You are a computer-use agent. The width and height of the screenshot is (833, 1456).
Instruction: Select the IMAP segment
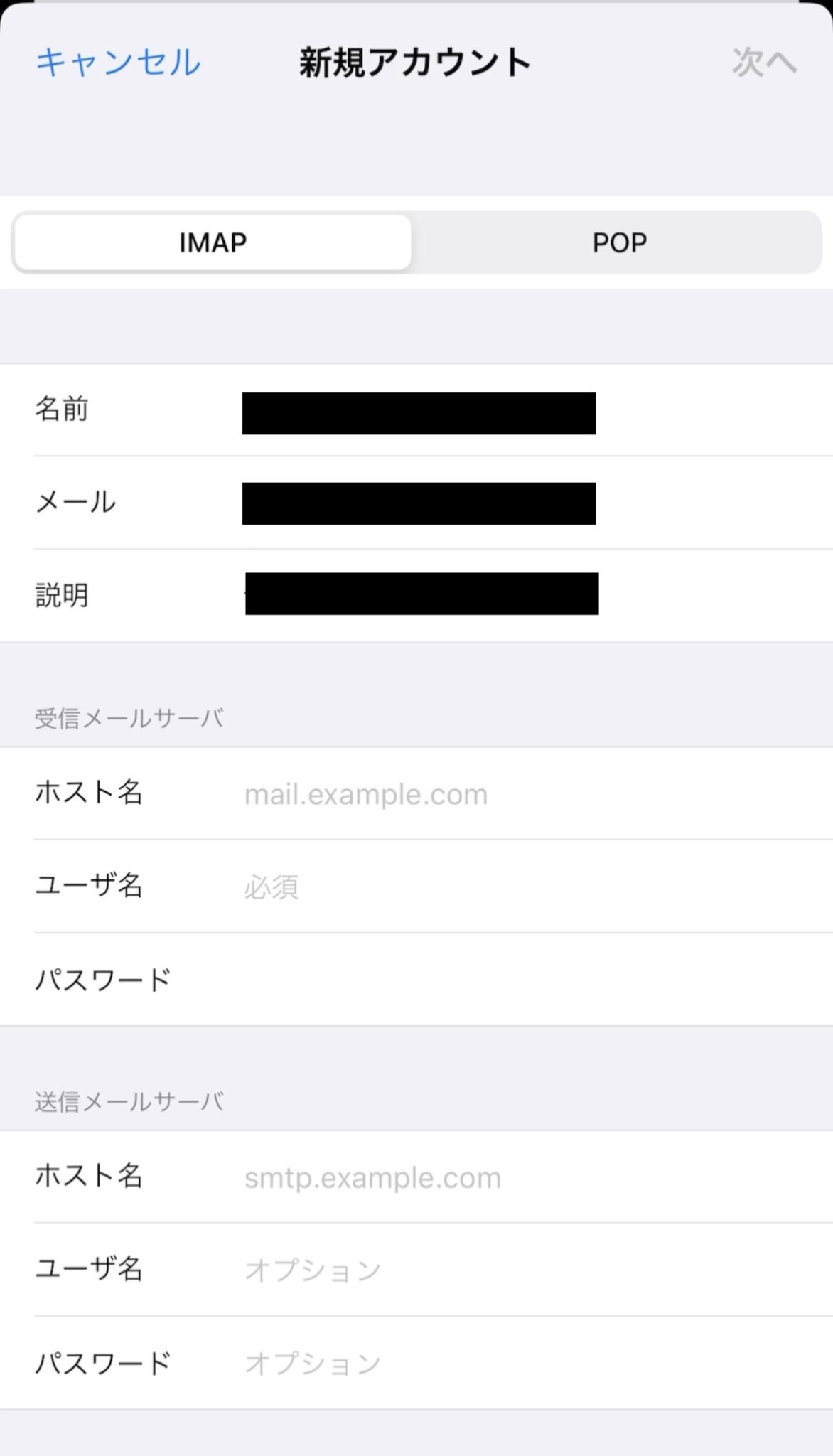tap(213, 242)
